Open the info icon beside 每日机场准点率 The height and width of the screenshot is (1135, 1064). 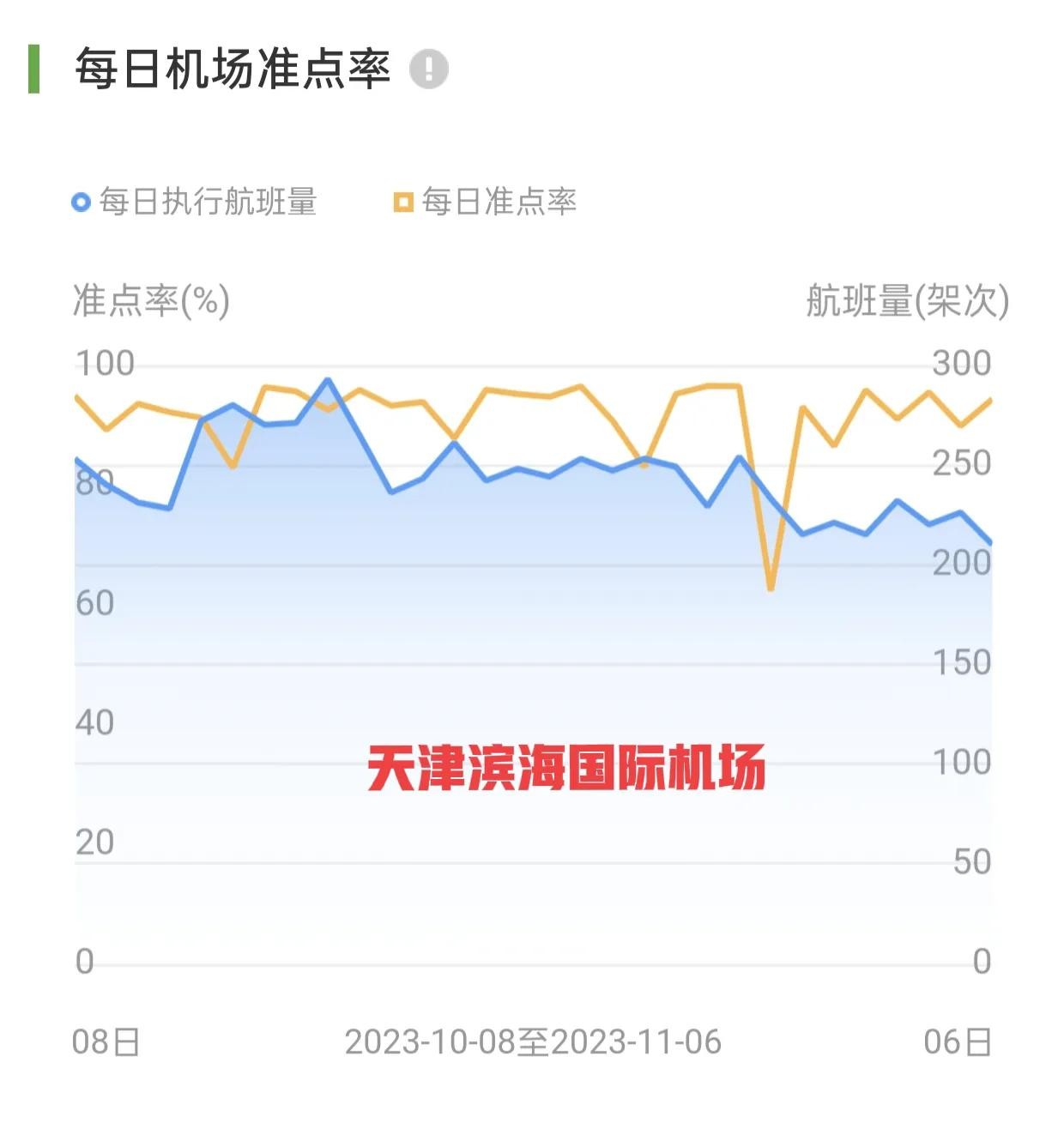coord(428,69)
